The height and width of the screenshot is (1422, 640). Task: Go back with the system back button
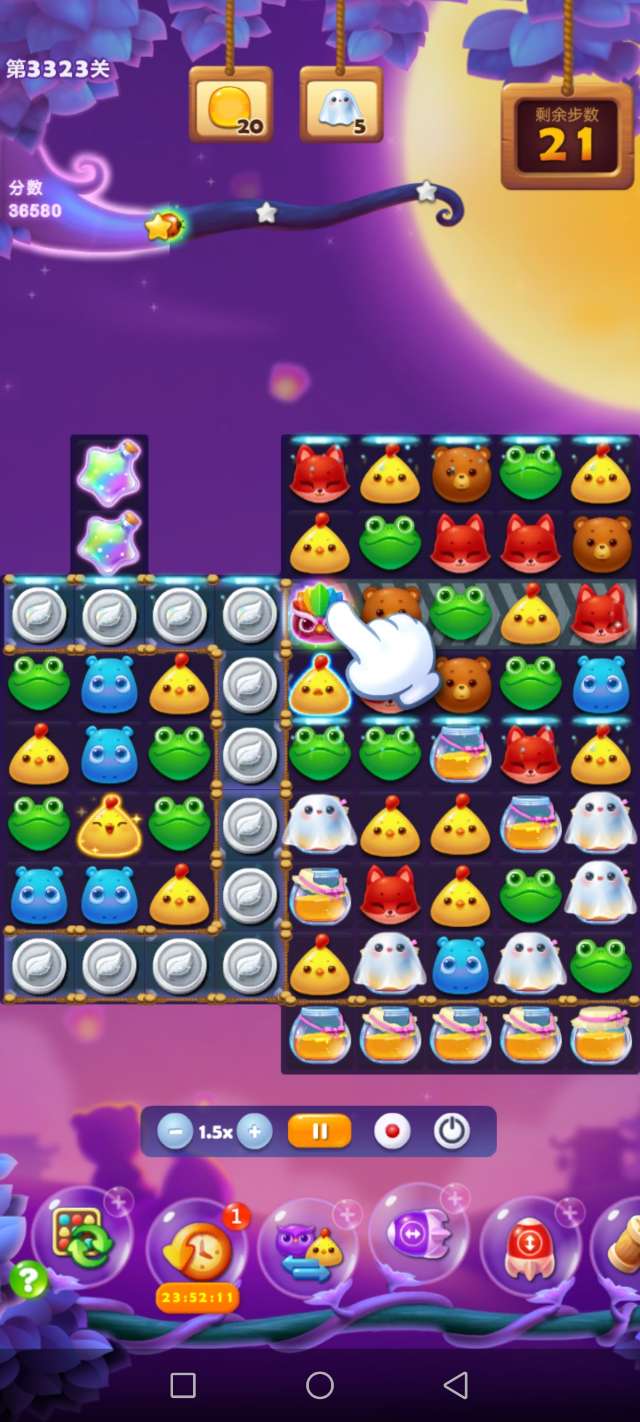click(456, 1385)
